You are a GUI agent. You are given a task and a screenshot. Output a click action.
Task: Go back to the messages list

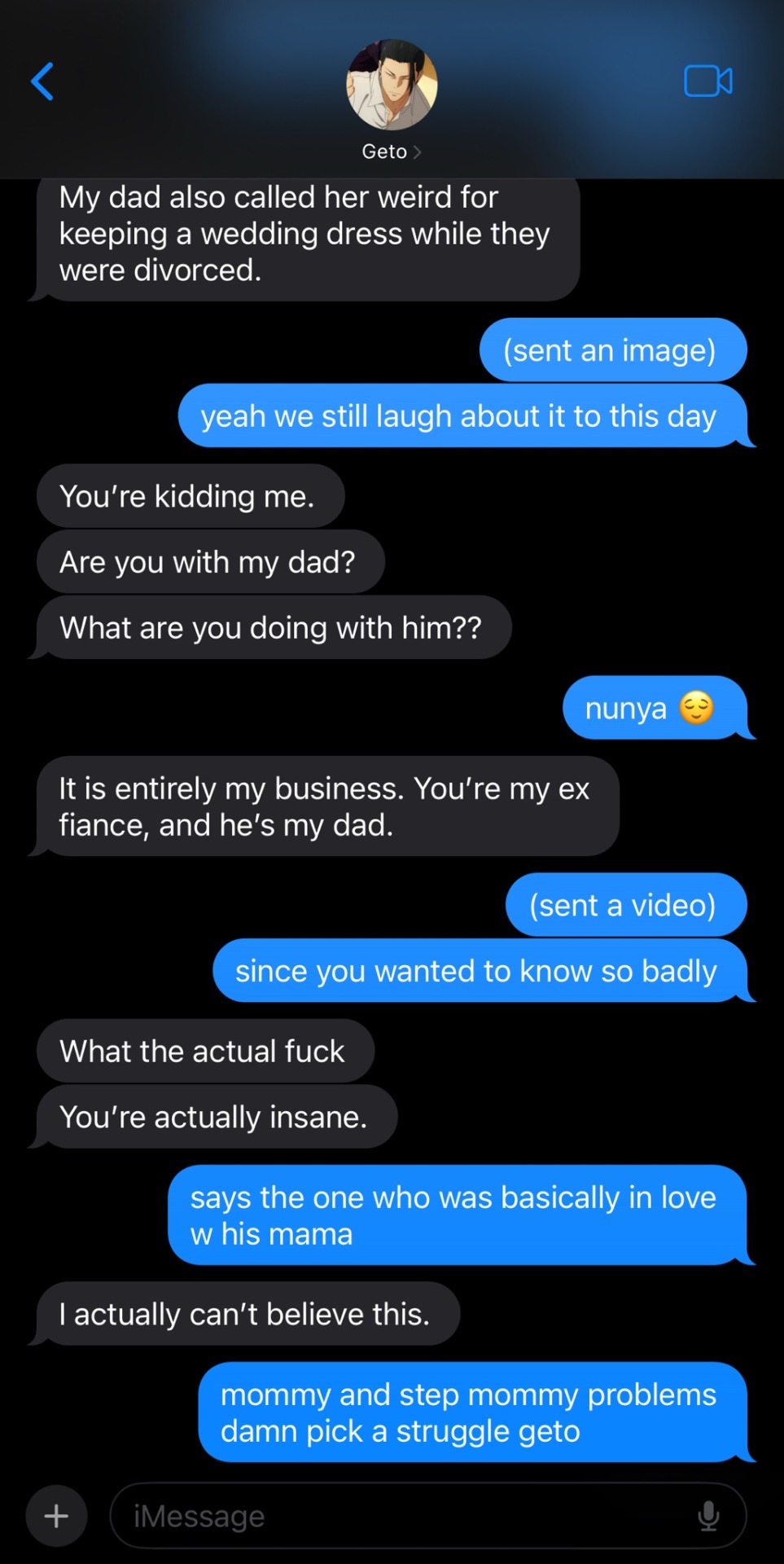tap(42, 81)
